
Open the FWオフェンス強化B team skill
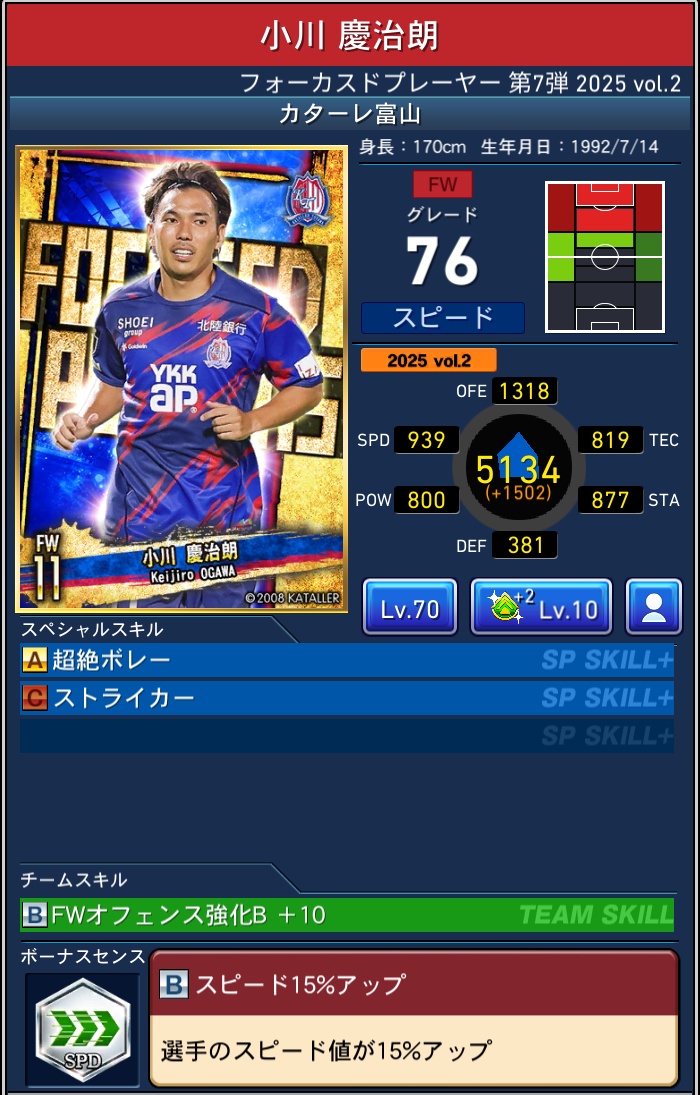pyautogui.click(x=346, y=914)
